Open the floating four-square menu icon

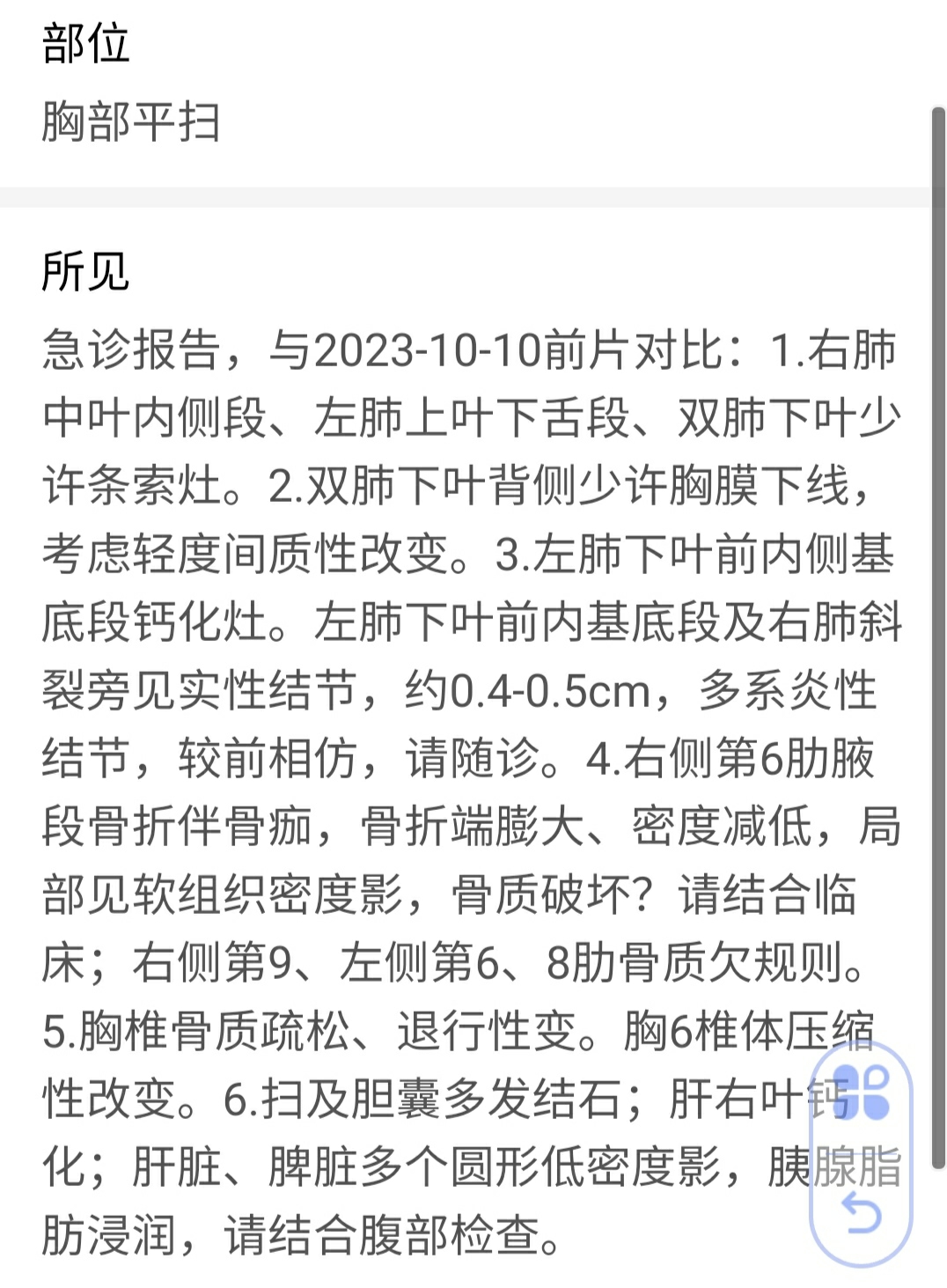point(861,1092)
